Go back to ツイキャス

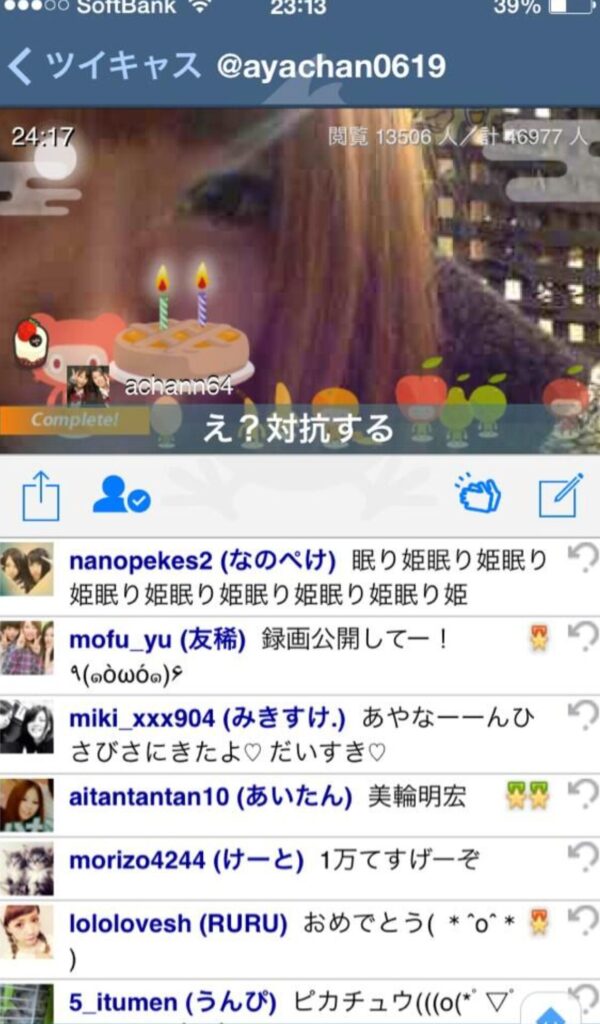[100, 68]
